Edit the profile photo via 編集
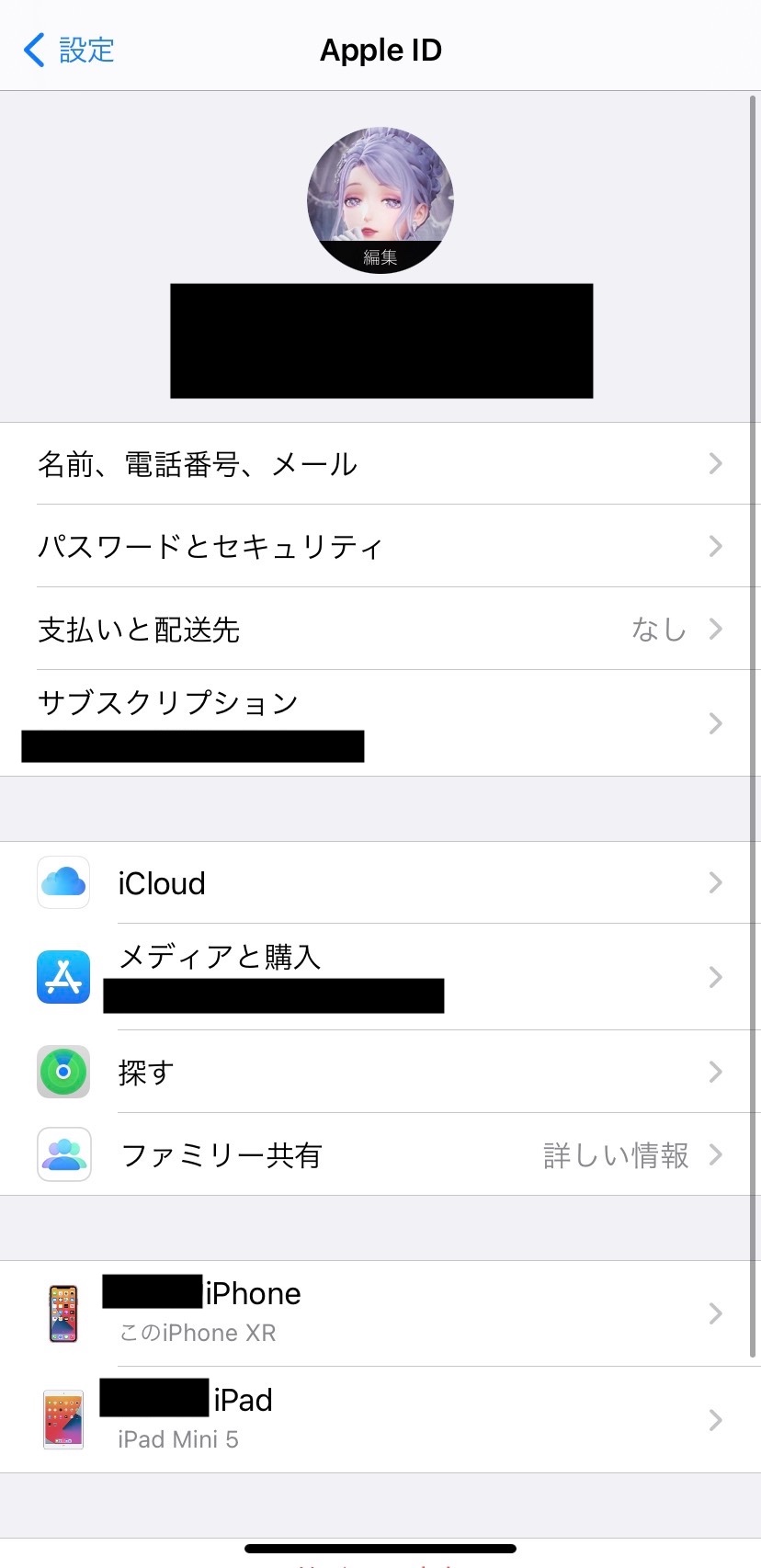 [380, 256]
